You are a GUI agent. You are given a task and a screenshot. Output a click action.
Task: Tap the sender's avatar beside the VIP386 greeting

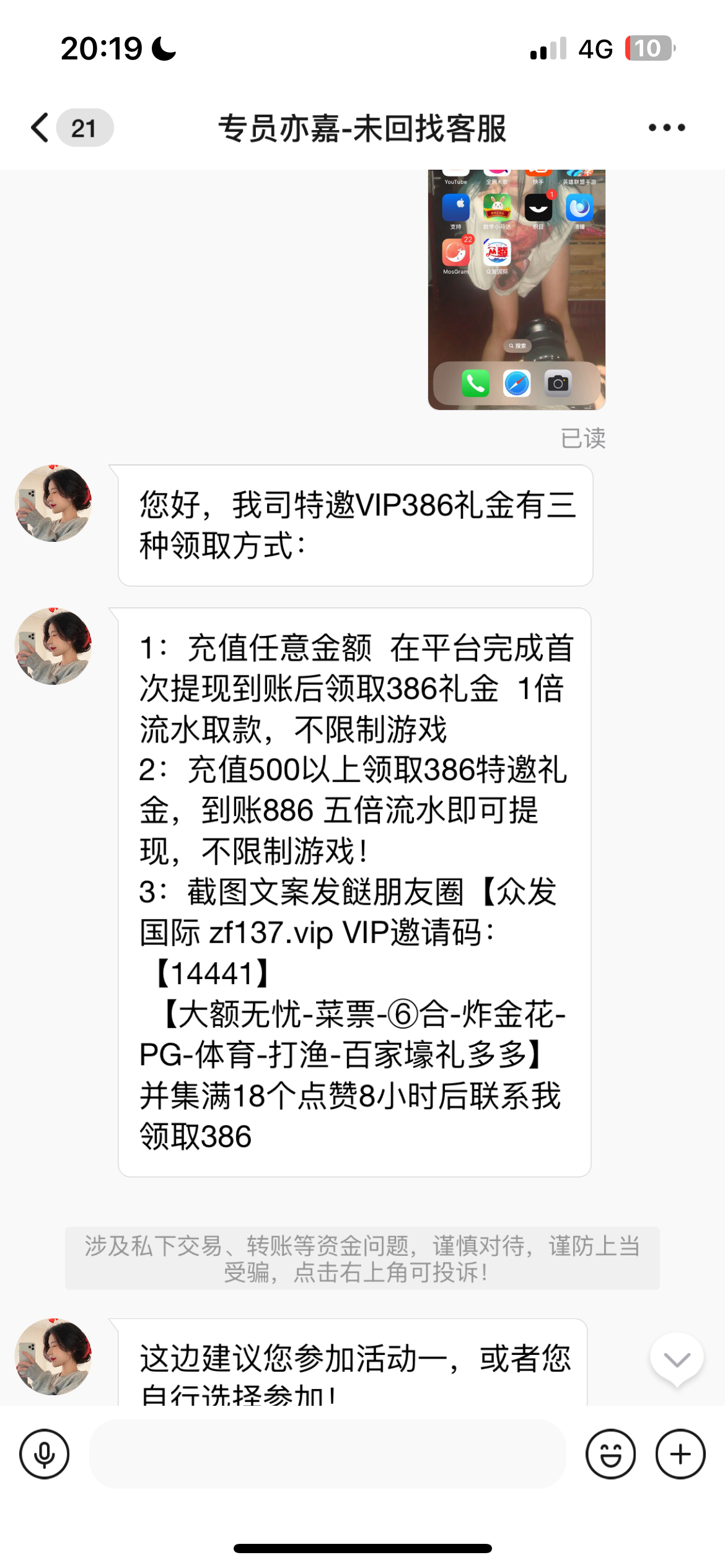point(53,503)
